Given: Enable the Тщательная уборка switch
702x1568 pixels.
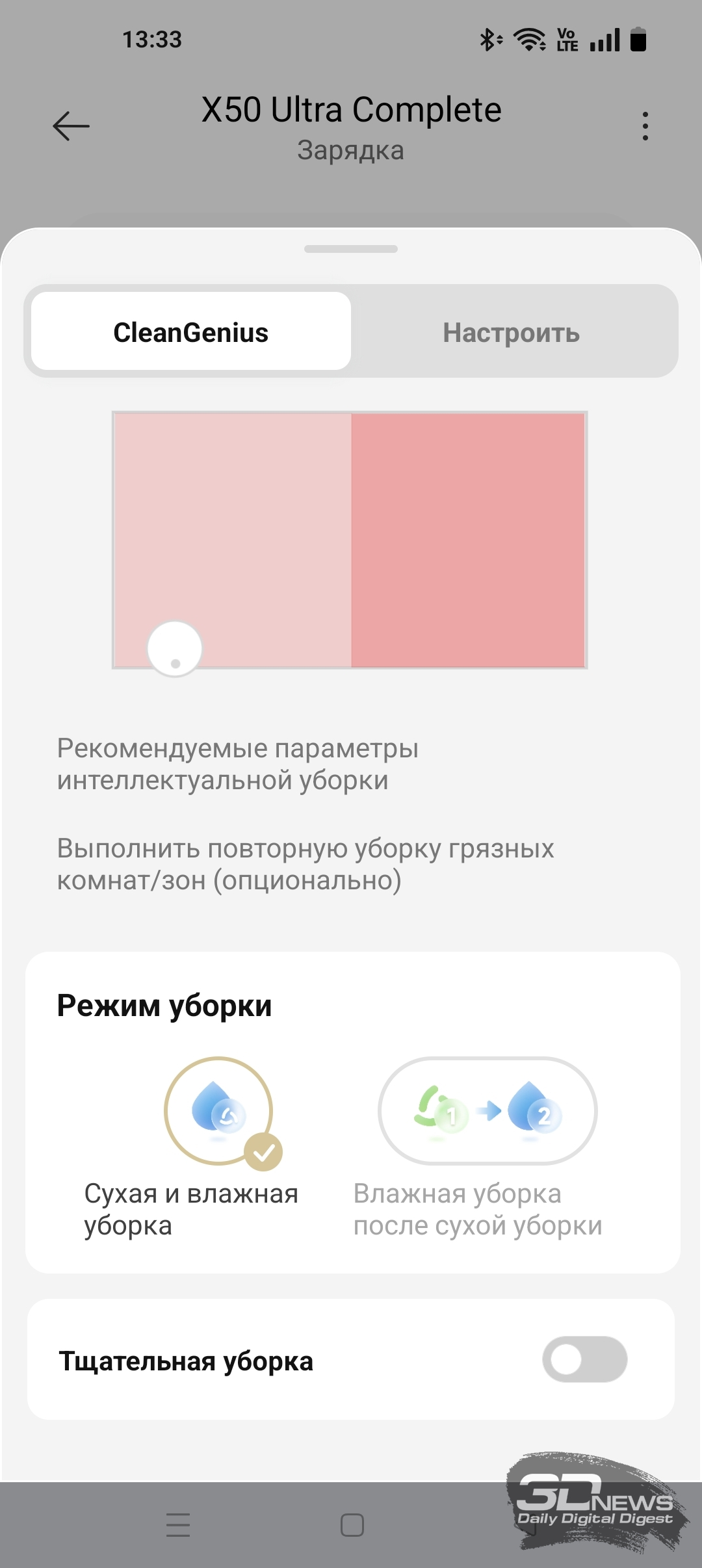Looking at the screenshot, I should tap(584, 1359).
